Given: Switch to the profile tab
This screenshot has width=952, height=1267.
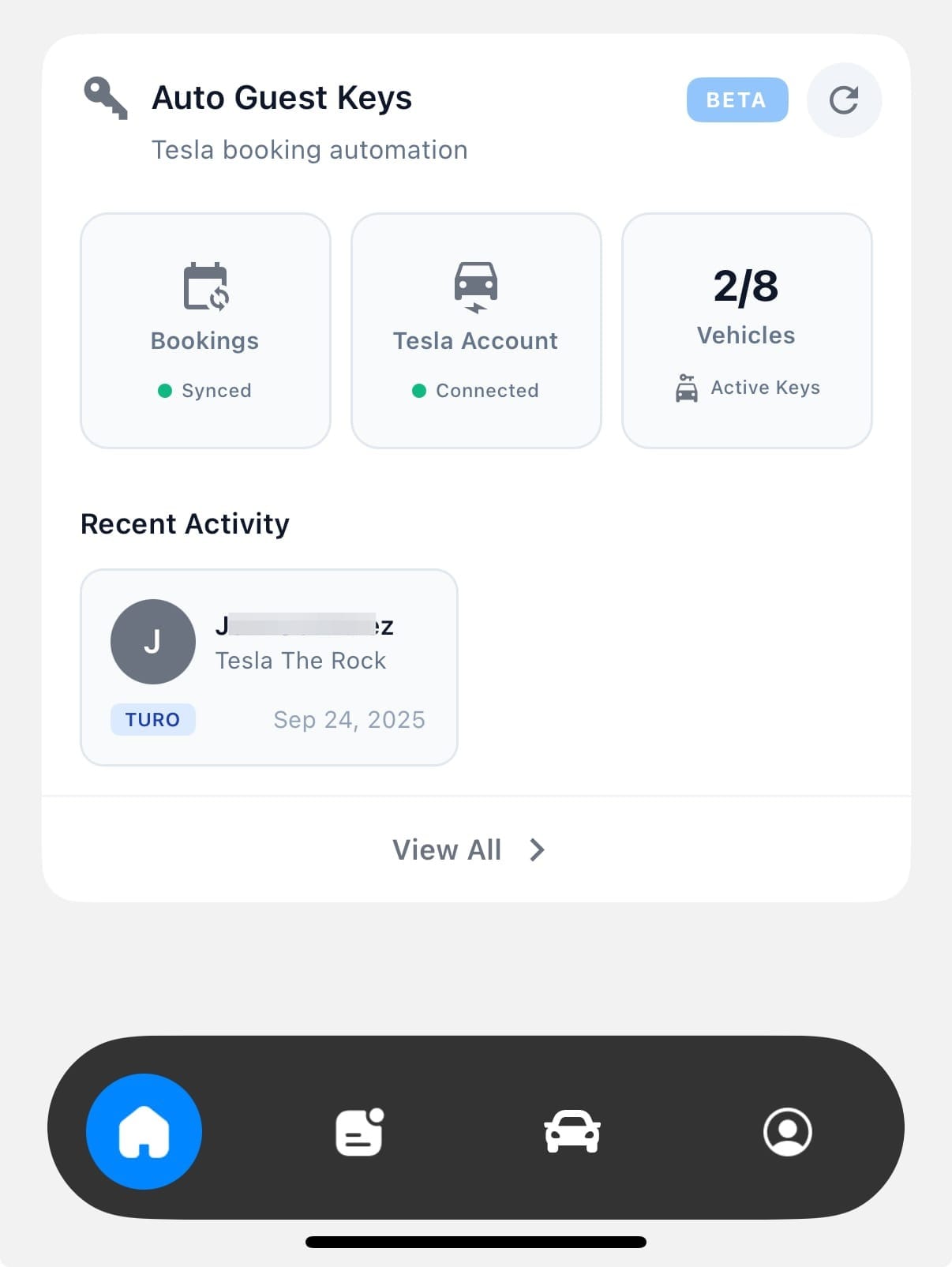Looking at the screenshot, I should 787,1132.
